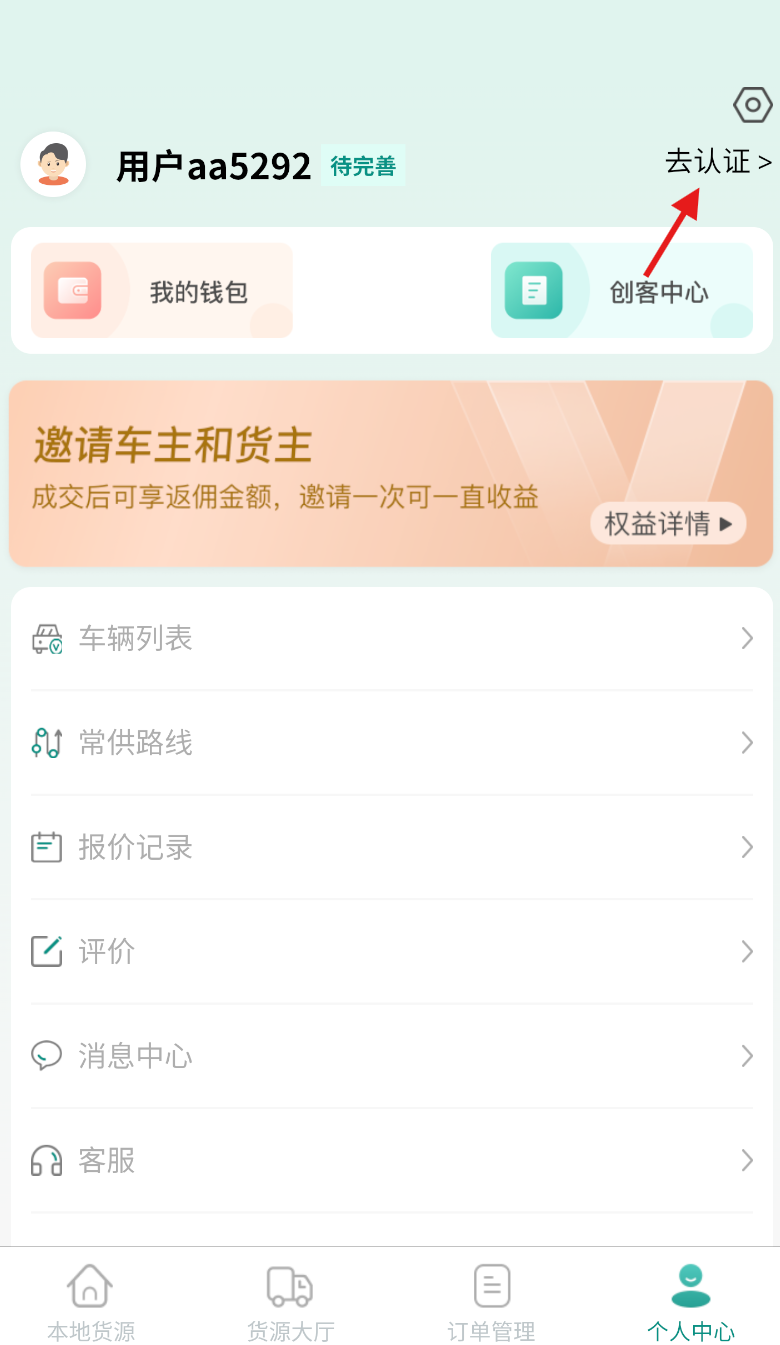The height and width of the screenshot is (1345, 780).
Task: Switch to 订单管理 tab
Action: coord(491,1300)
